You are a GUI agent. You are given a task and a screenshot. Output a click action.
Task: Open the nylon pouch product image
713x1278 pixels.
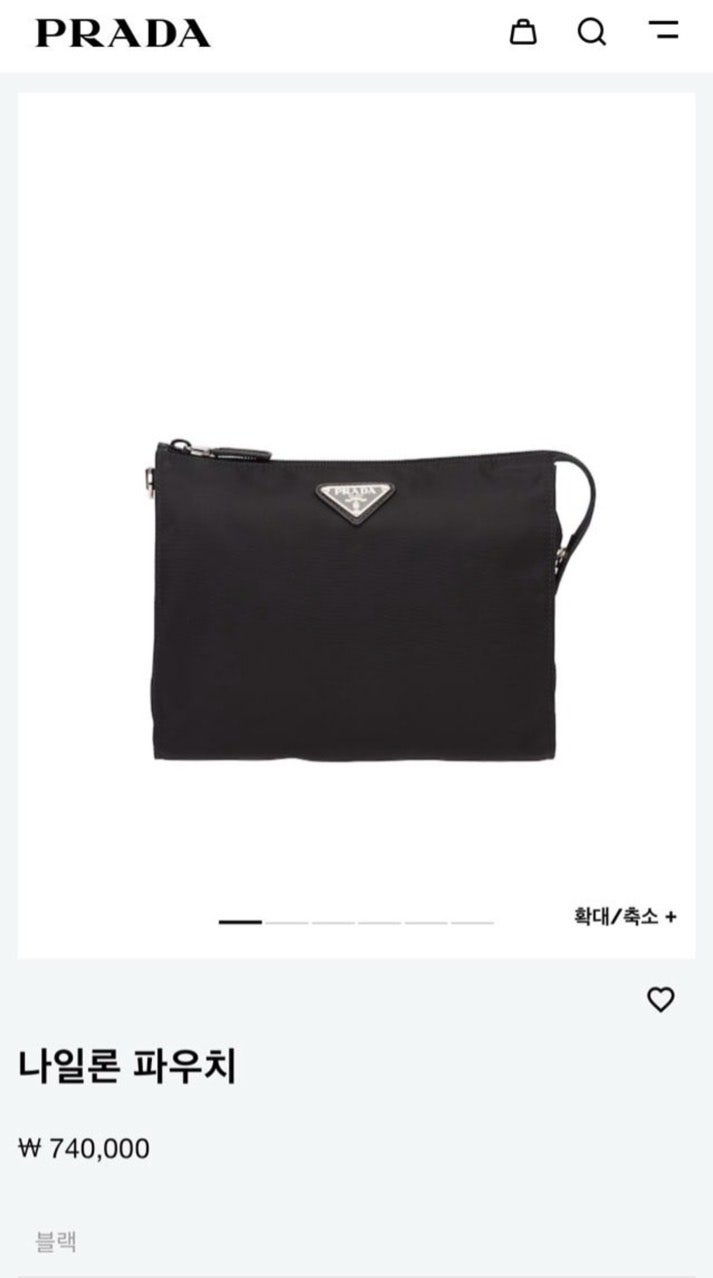pyautogui.click(x=356, y=600)
